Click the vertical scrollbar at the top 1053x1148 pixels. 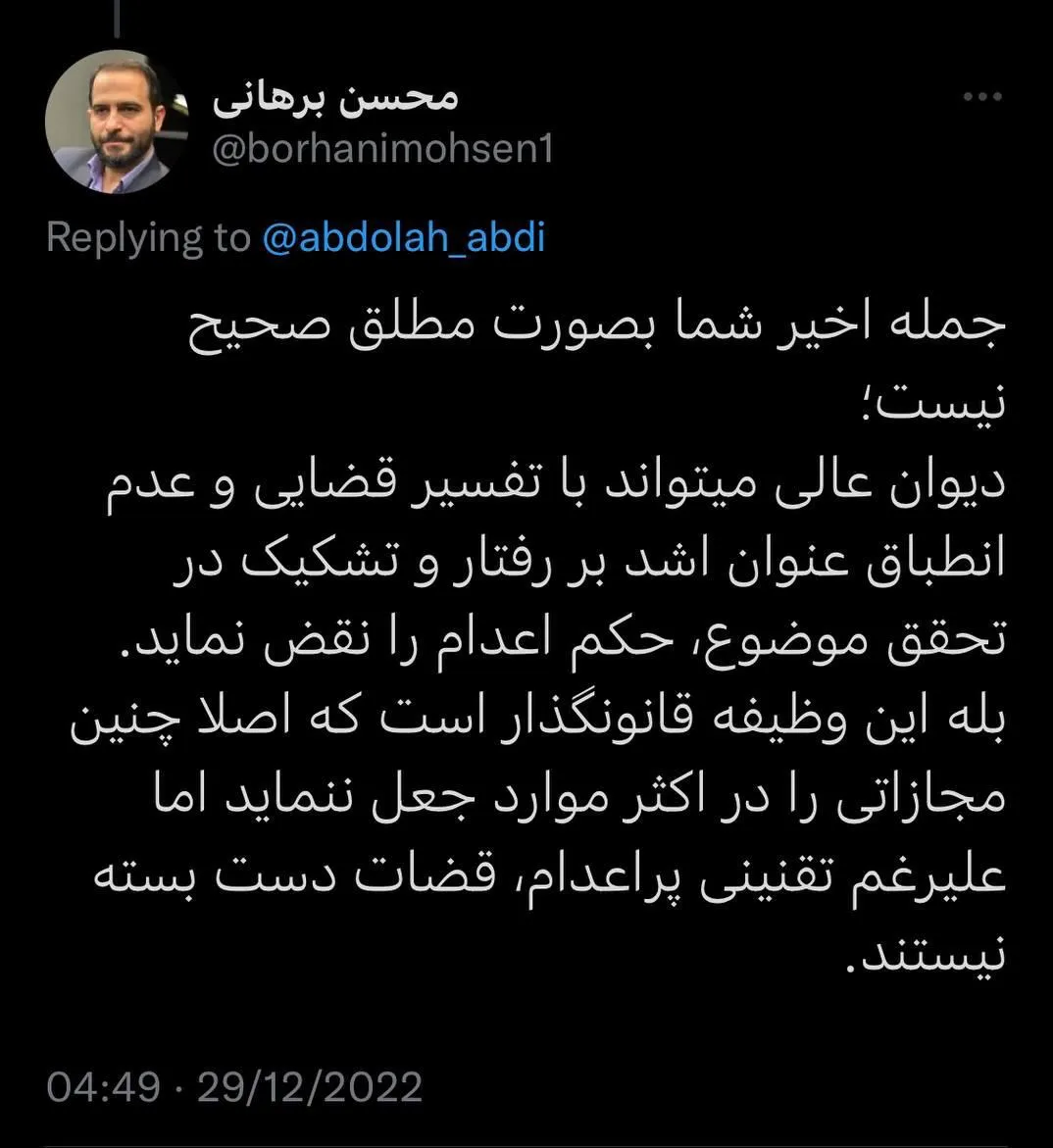[117, 18]
